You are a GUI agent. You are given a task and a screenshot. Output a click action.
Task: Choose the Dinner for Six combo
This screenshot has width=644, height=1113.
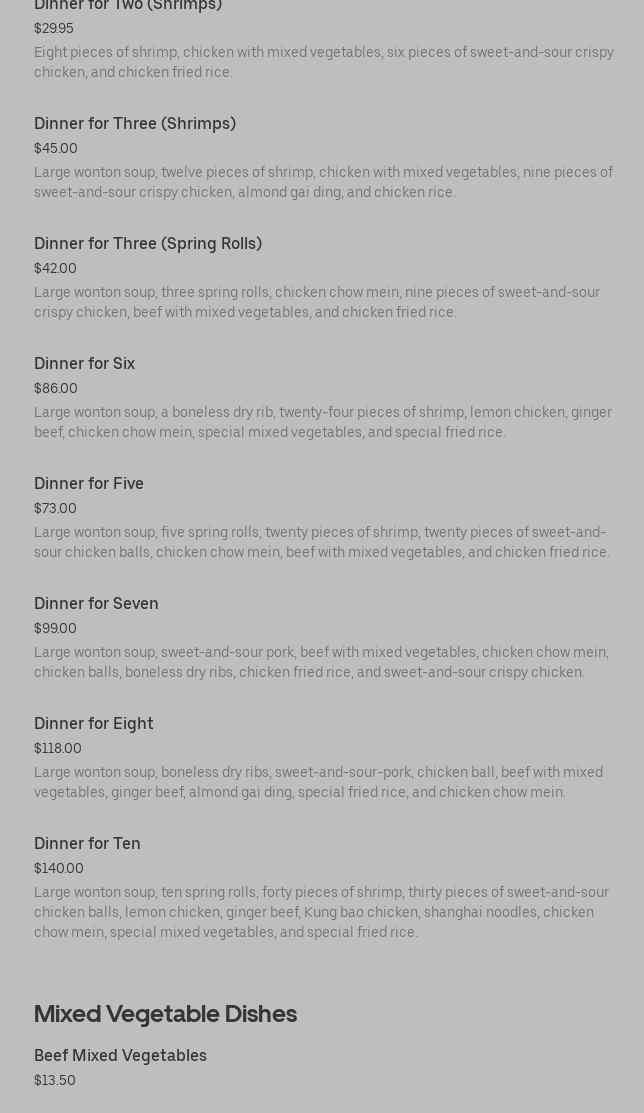click(322, 398)
